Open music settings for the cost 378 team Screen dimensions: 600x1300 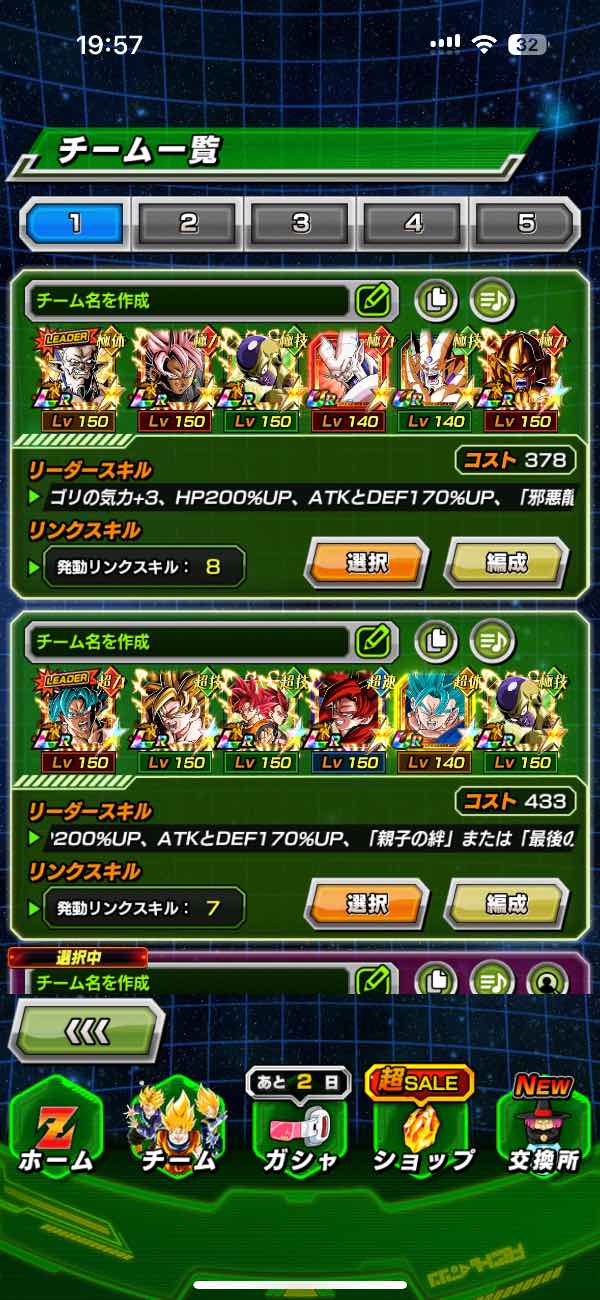(491, 299)
